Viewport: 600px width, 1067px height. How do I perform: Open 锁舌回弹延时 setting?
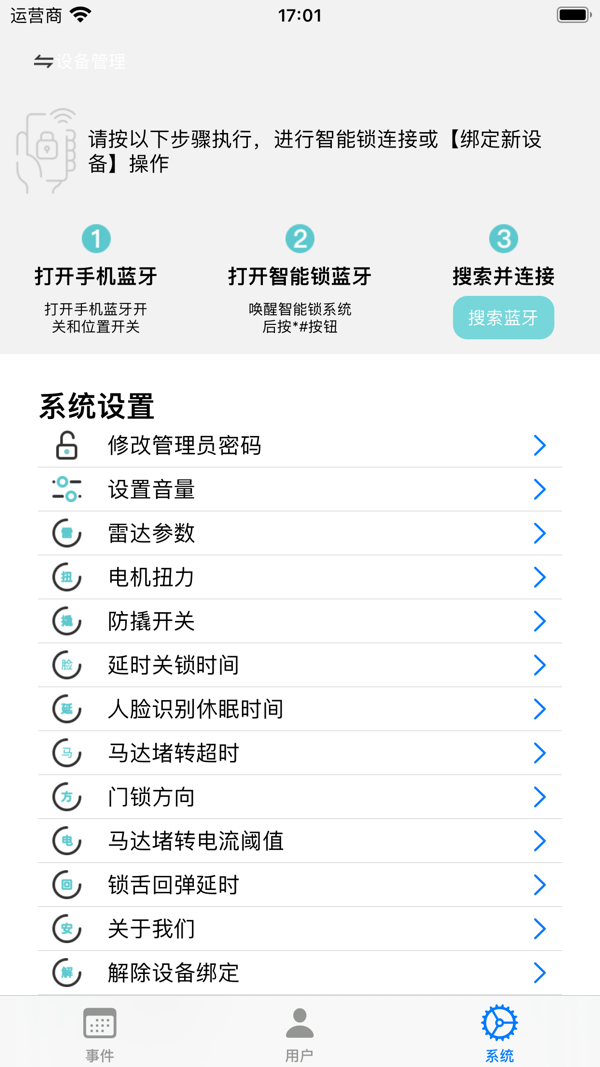tap(300, 886)
